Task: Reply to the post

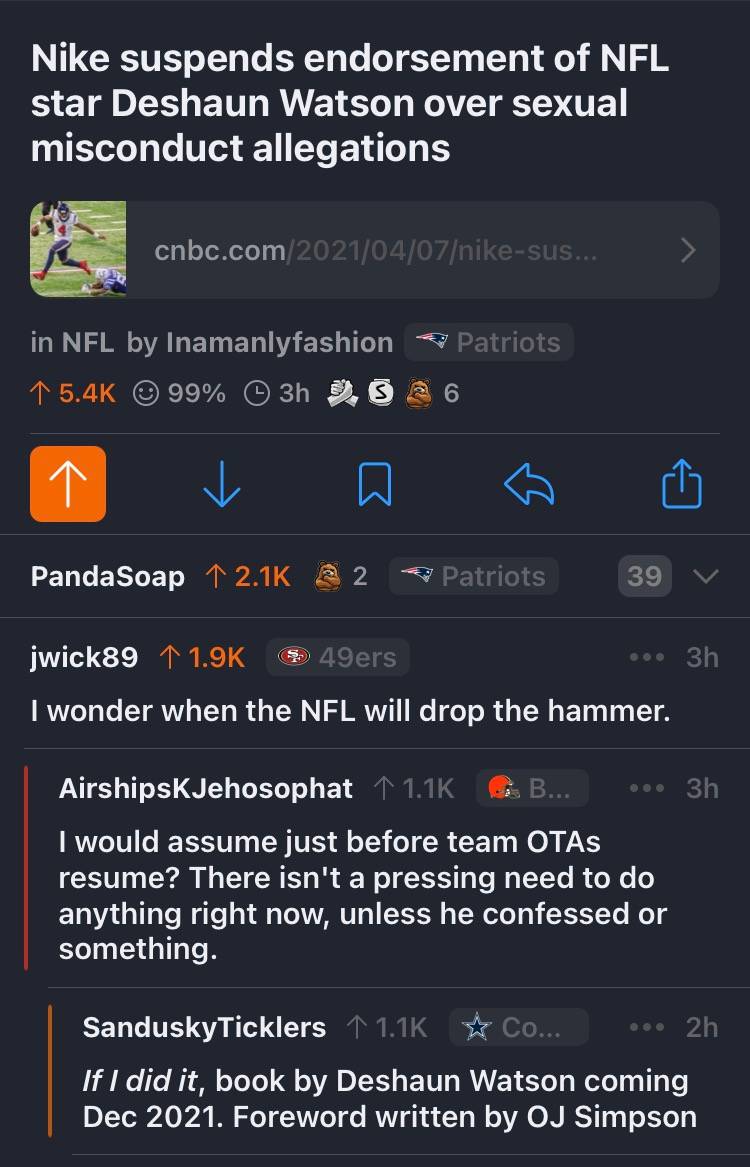Action: 528,484
